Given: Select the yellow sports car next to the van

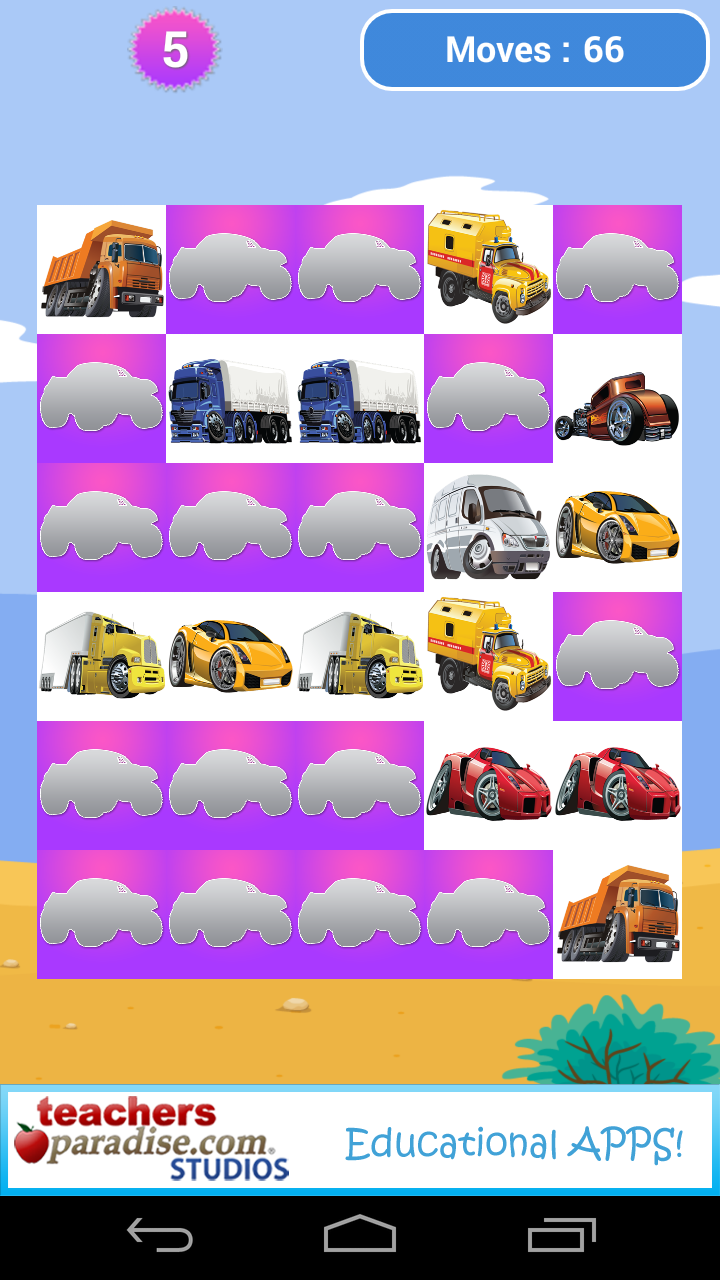Looking at the screenshot, I should point(617,526).
